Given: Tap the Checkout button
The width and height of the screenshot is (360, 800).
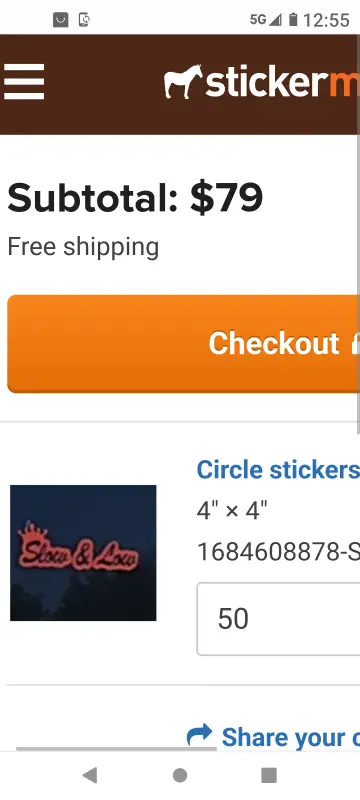Looking at the screenshot, I should coord(184,343).
